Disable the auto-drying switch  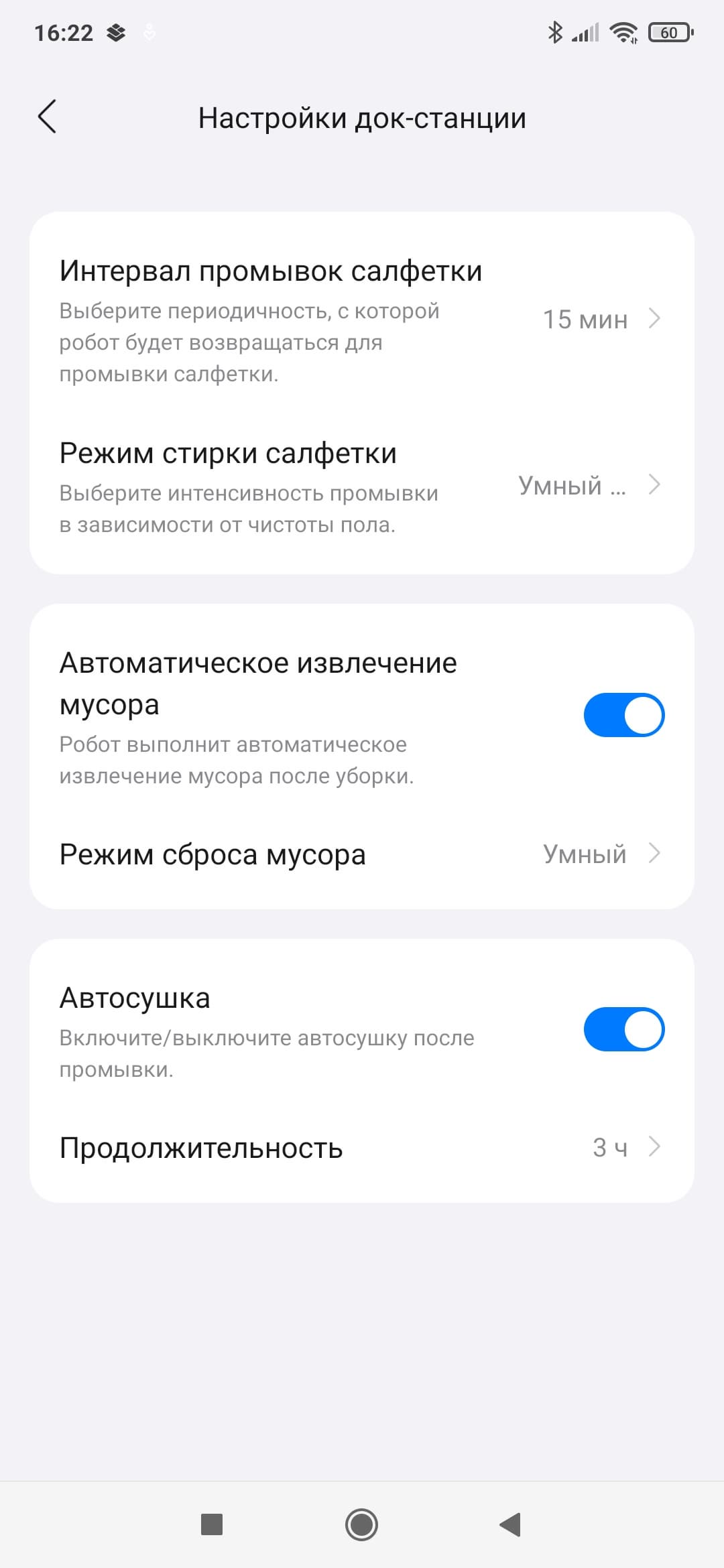tap(623, 1029)
